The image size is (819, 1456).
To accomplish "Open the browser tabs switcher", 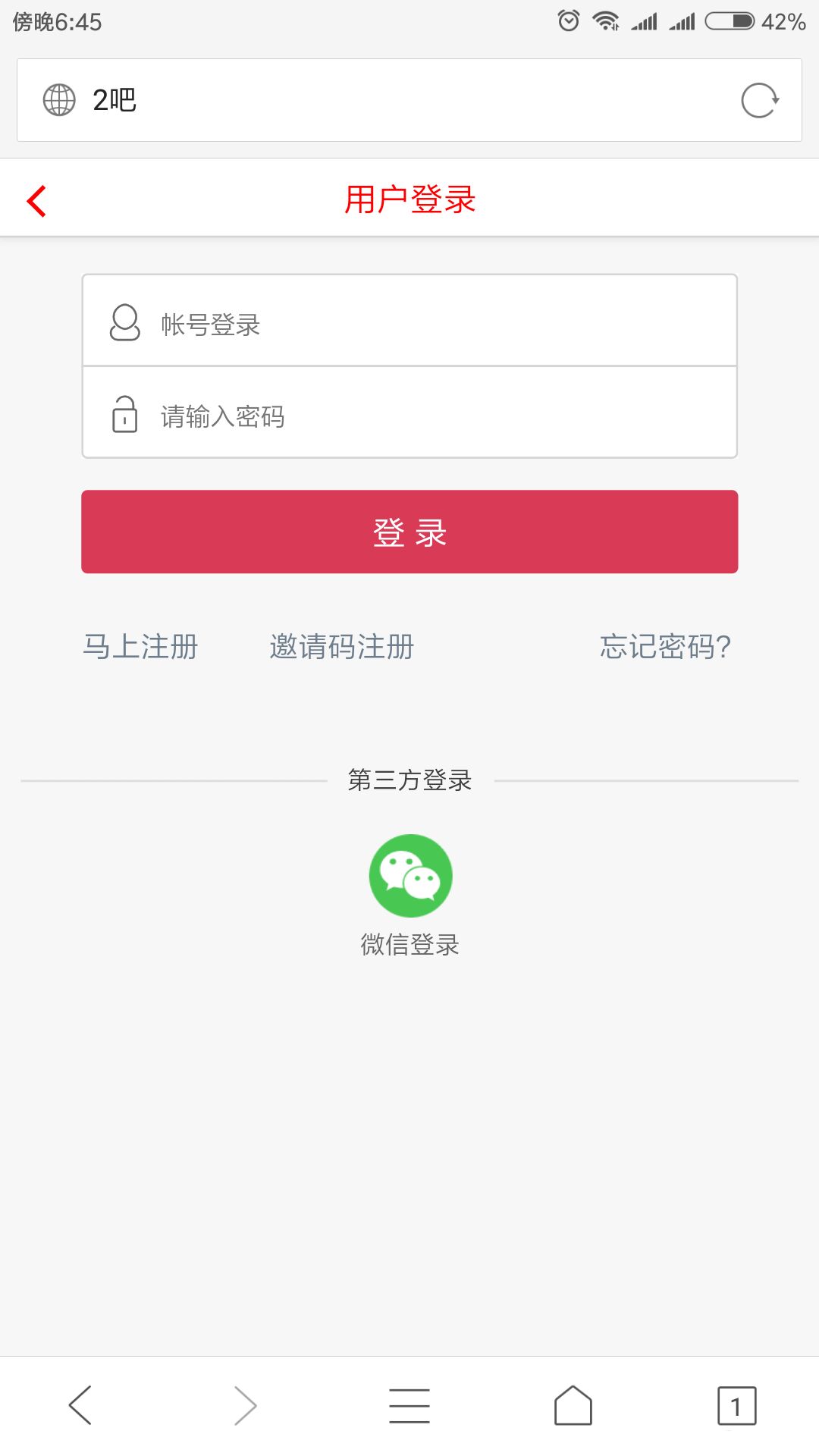I will [736, 1405].
